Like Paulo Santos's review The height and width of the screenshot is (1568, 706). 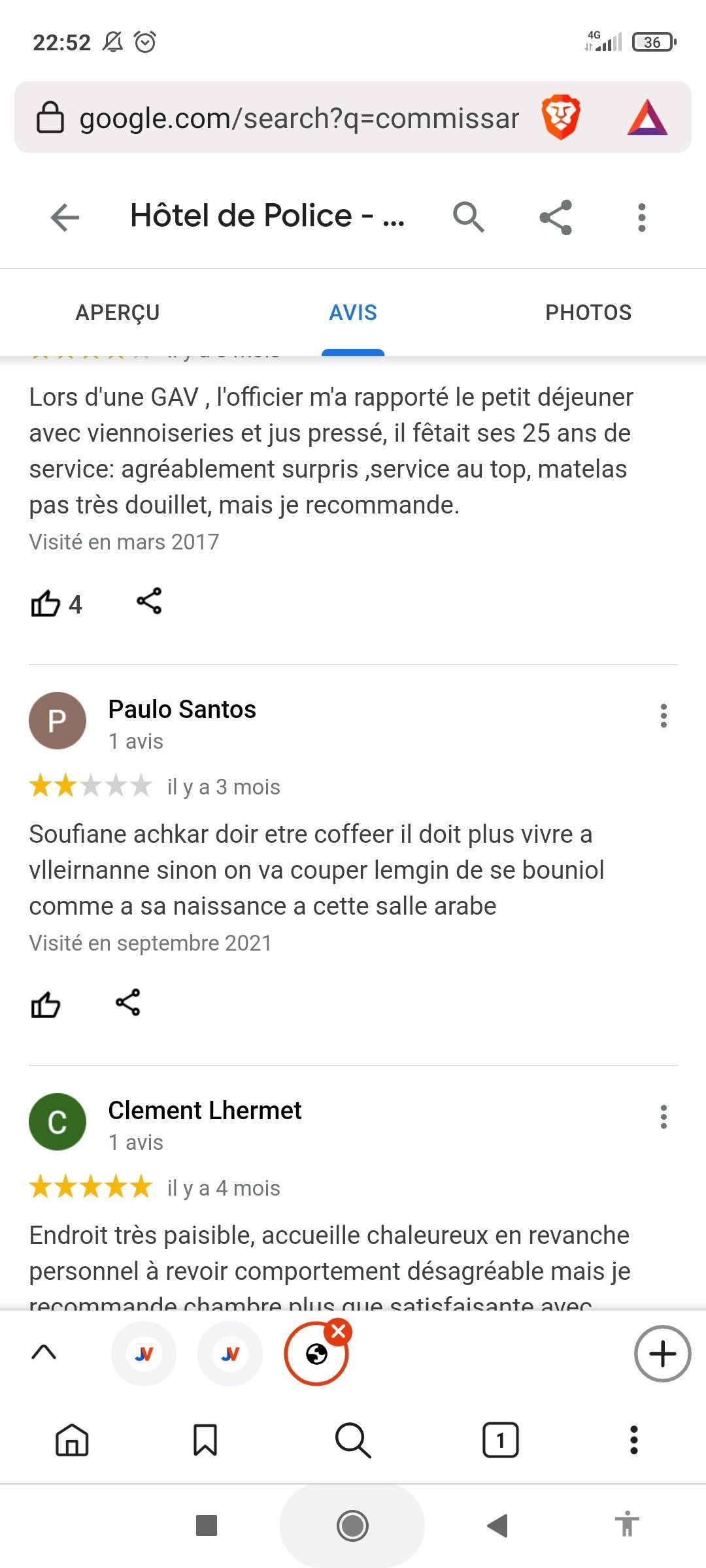point(46,1004)
